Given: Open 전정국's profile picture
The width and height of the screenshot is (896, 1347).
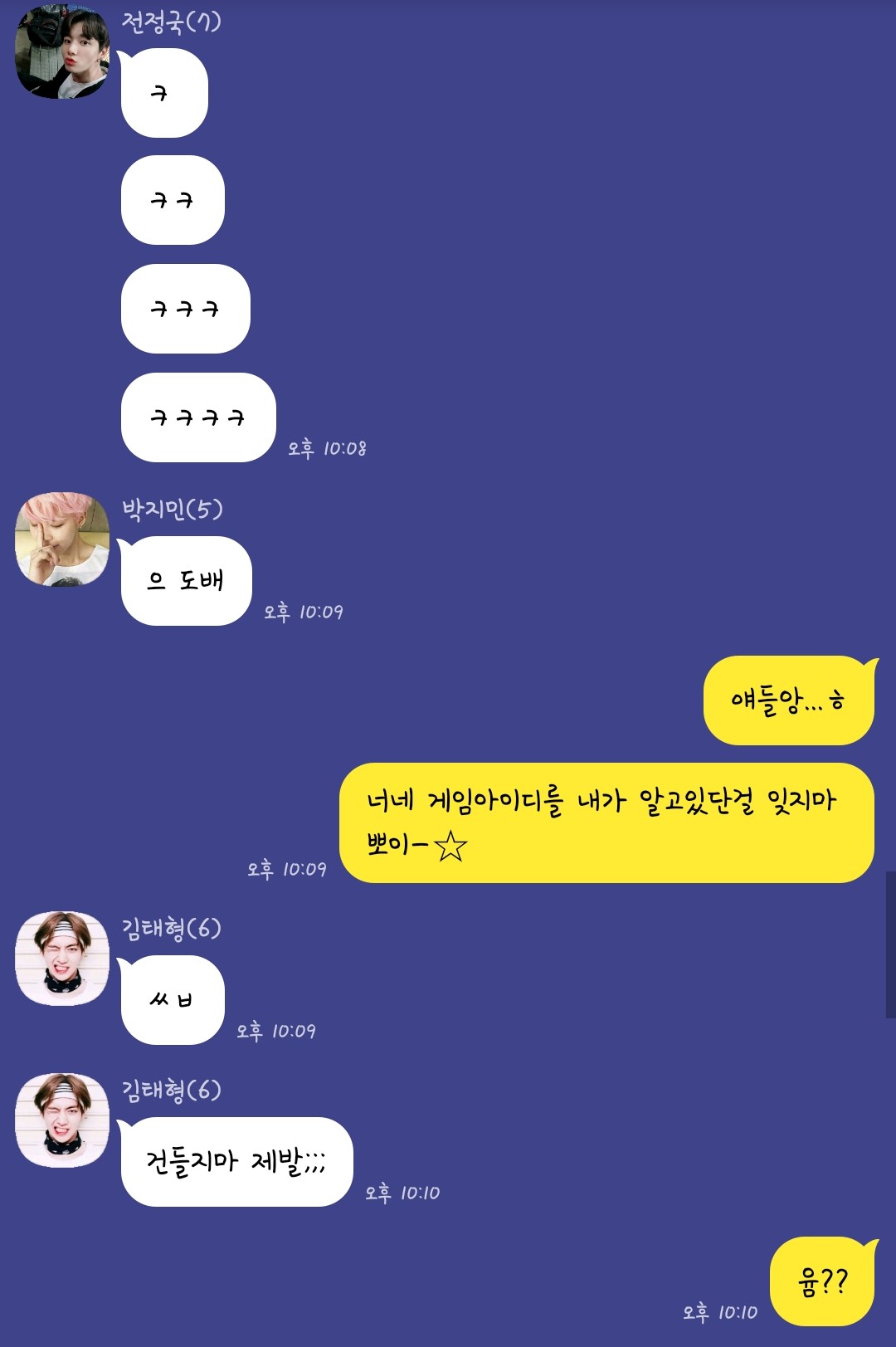Looking at the screenshot, I should point(62,52).
